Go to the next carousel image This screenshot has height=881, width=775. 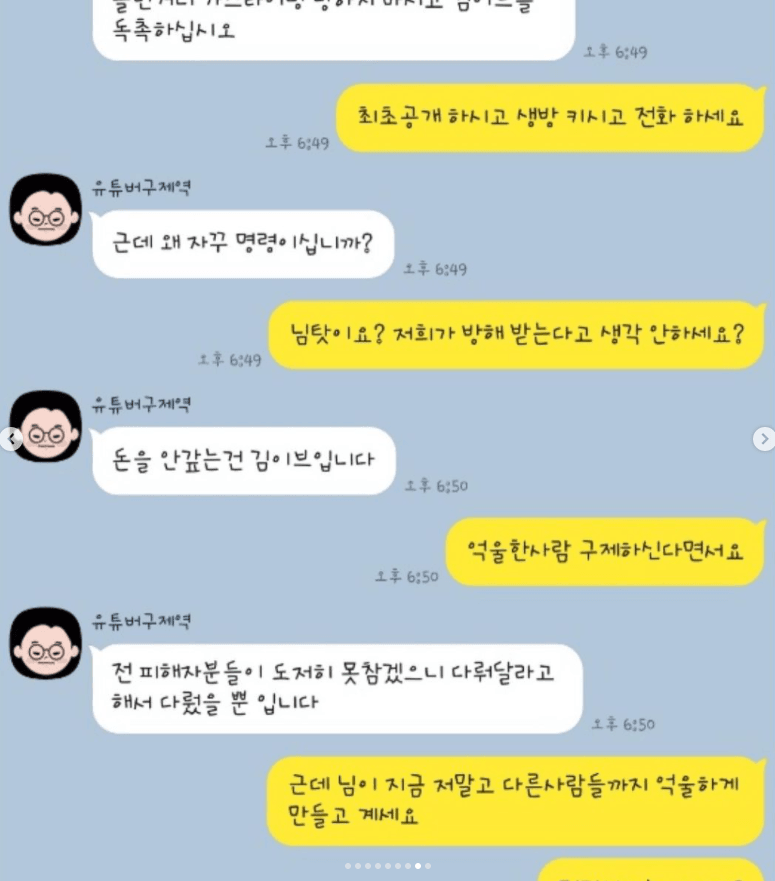click(763, 438)
